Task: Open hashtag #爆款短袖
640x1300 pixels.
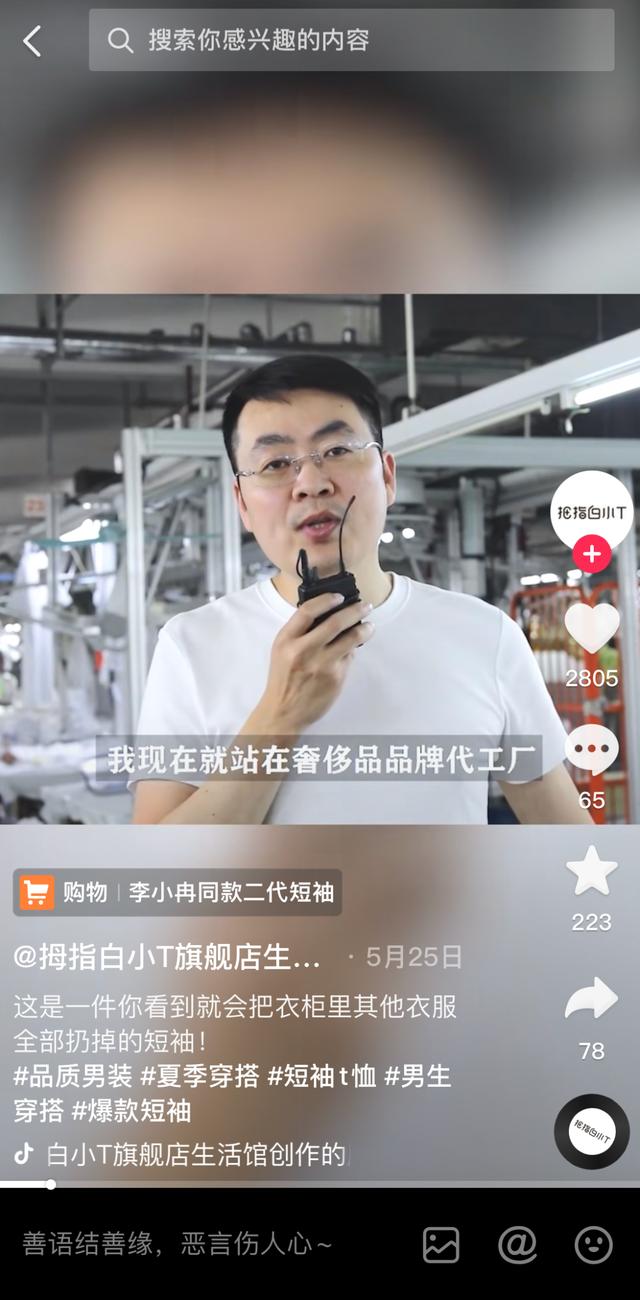Action: [x=131, y=1110]
